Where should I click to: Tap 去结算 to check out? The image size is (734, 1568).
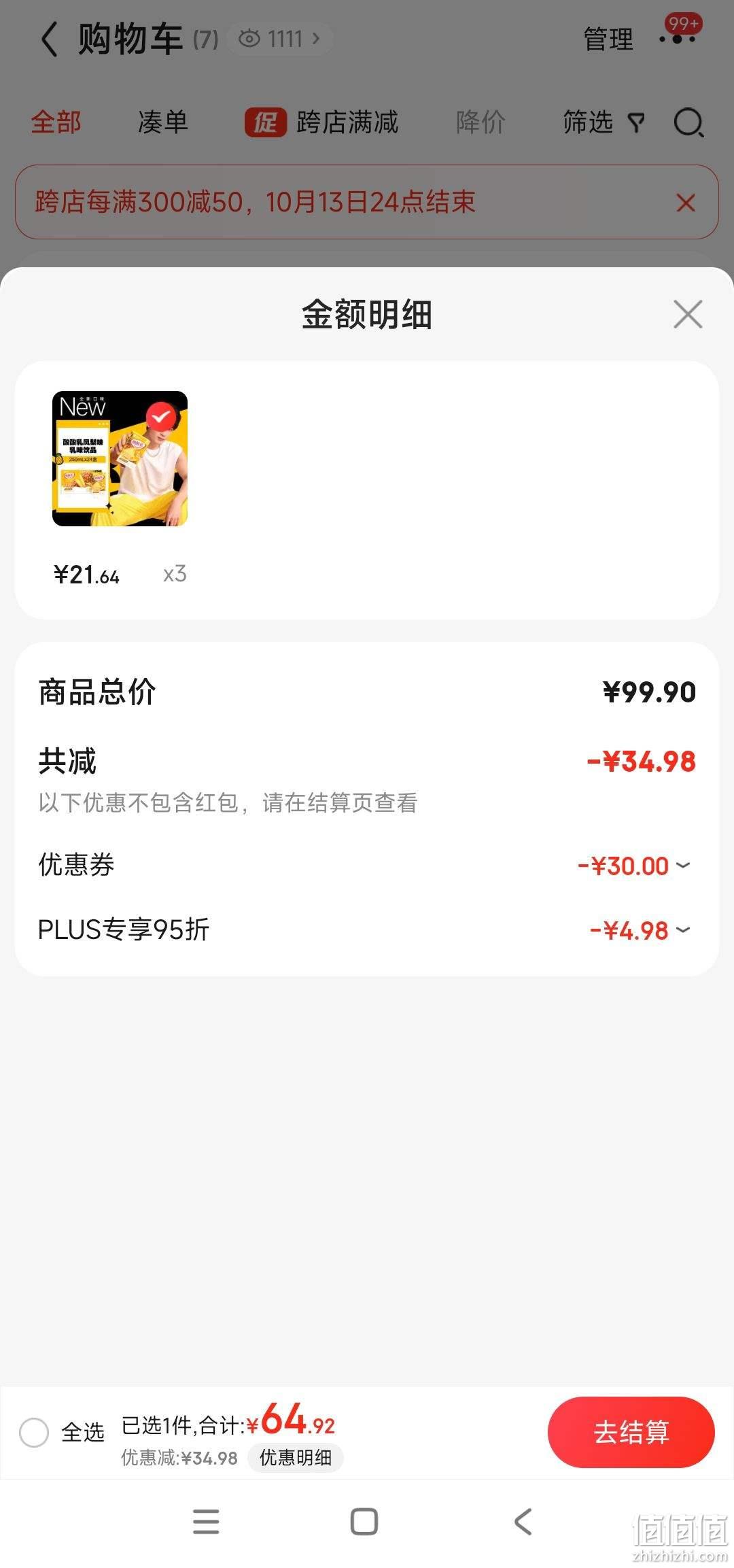(x=631, y=1432)
